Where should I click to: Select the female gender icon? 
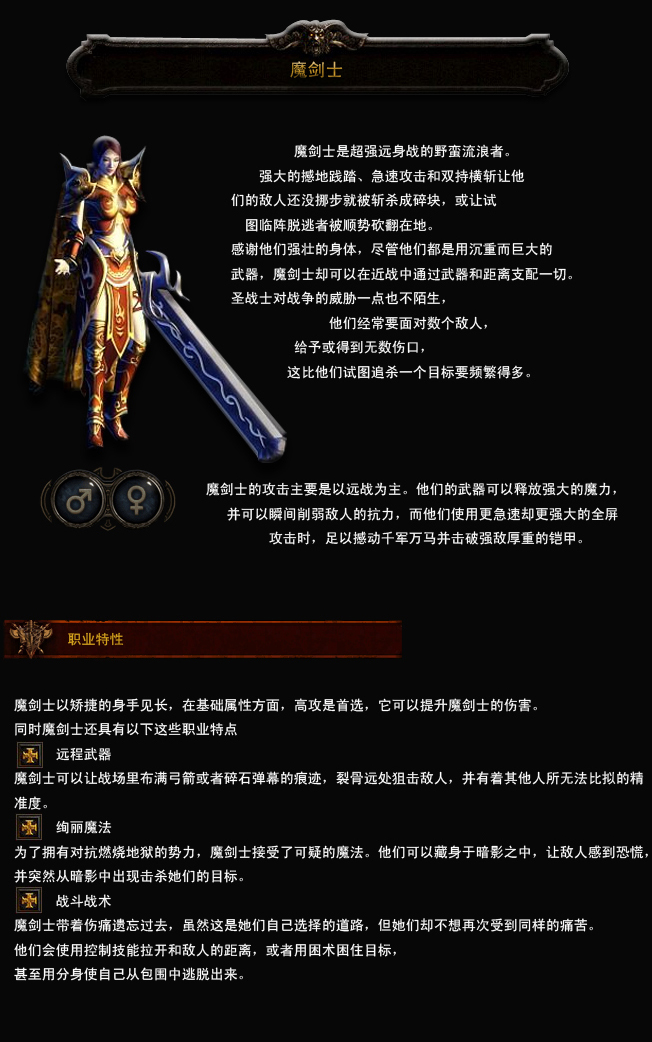pyautogui.click(x=134, y=498)
